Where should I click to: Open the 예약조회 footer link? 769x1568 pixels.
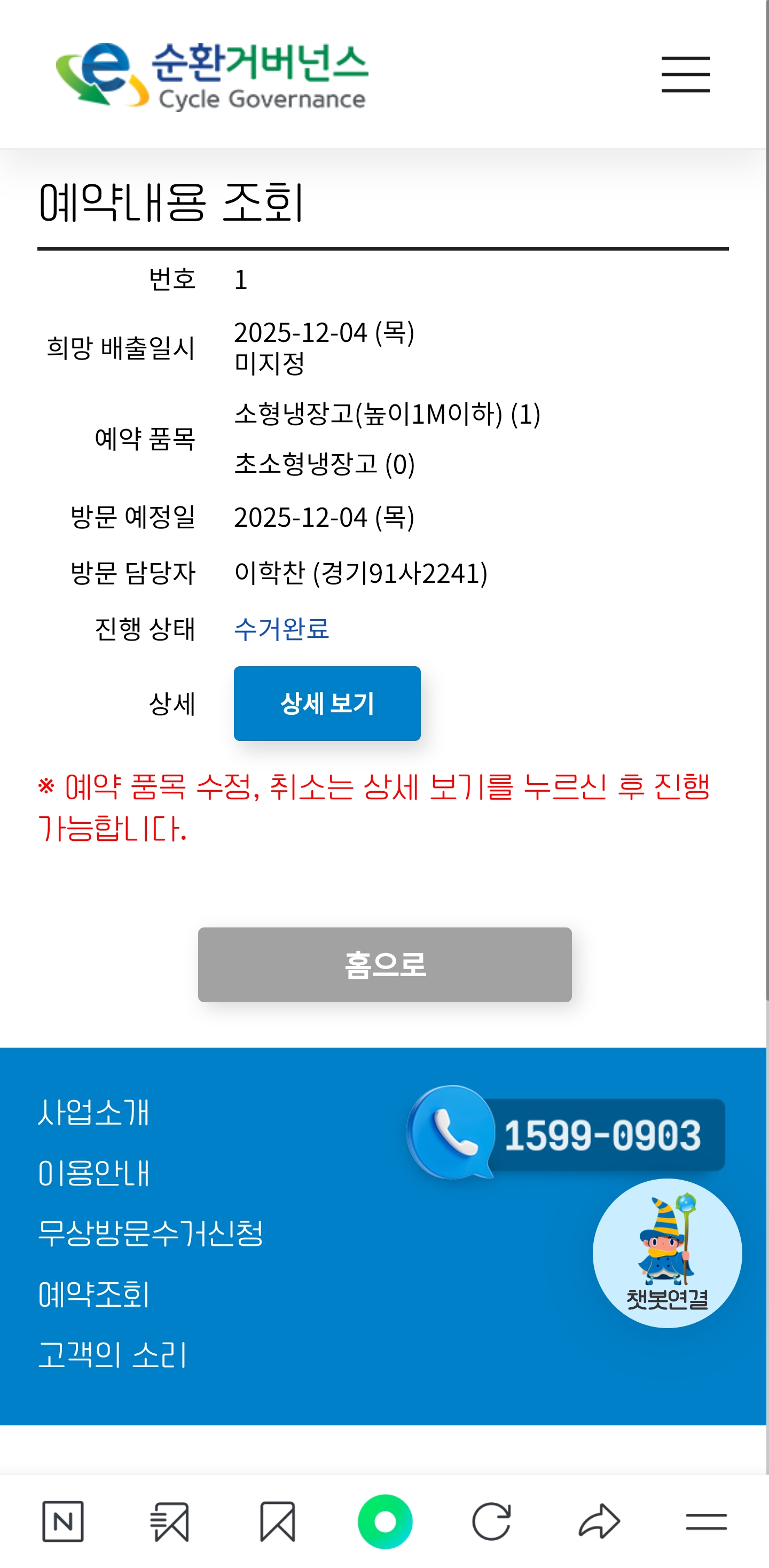(x=93, y=1294)
